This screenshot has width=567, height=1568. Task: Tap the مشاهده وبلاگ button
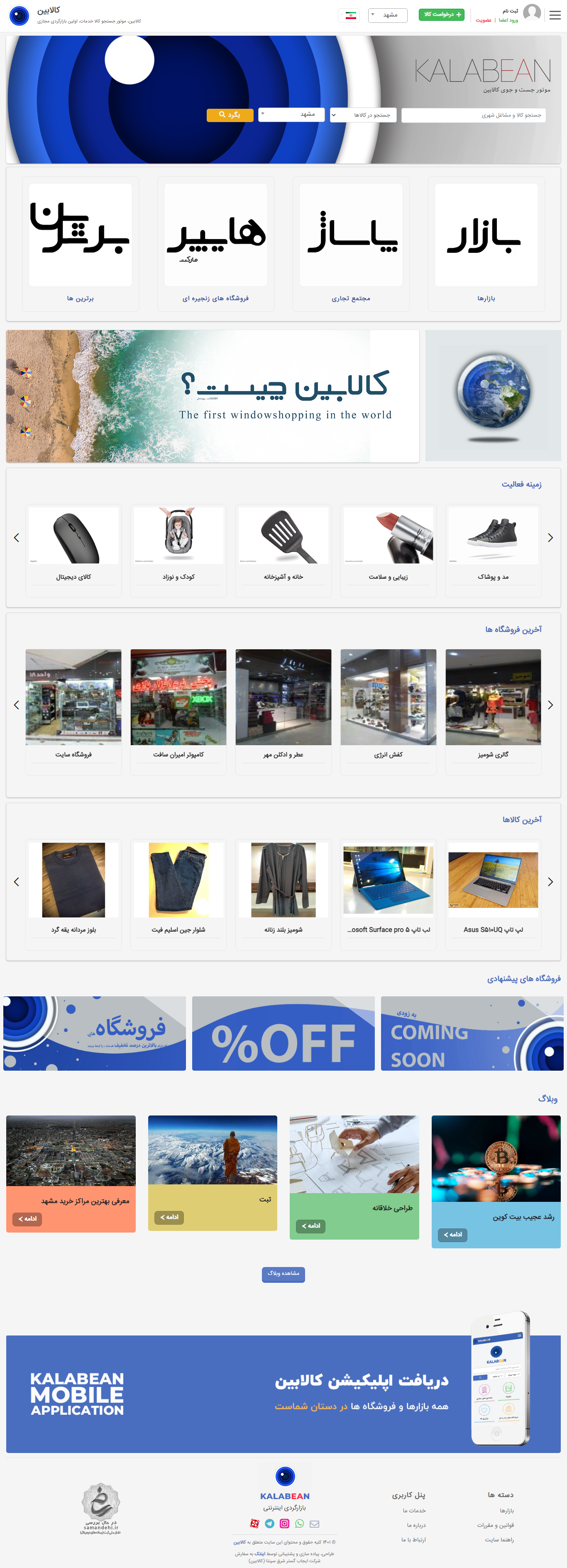283,1273
